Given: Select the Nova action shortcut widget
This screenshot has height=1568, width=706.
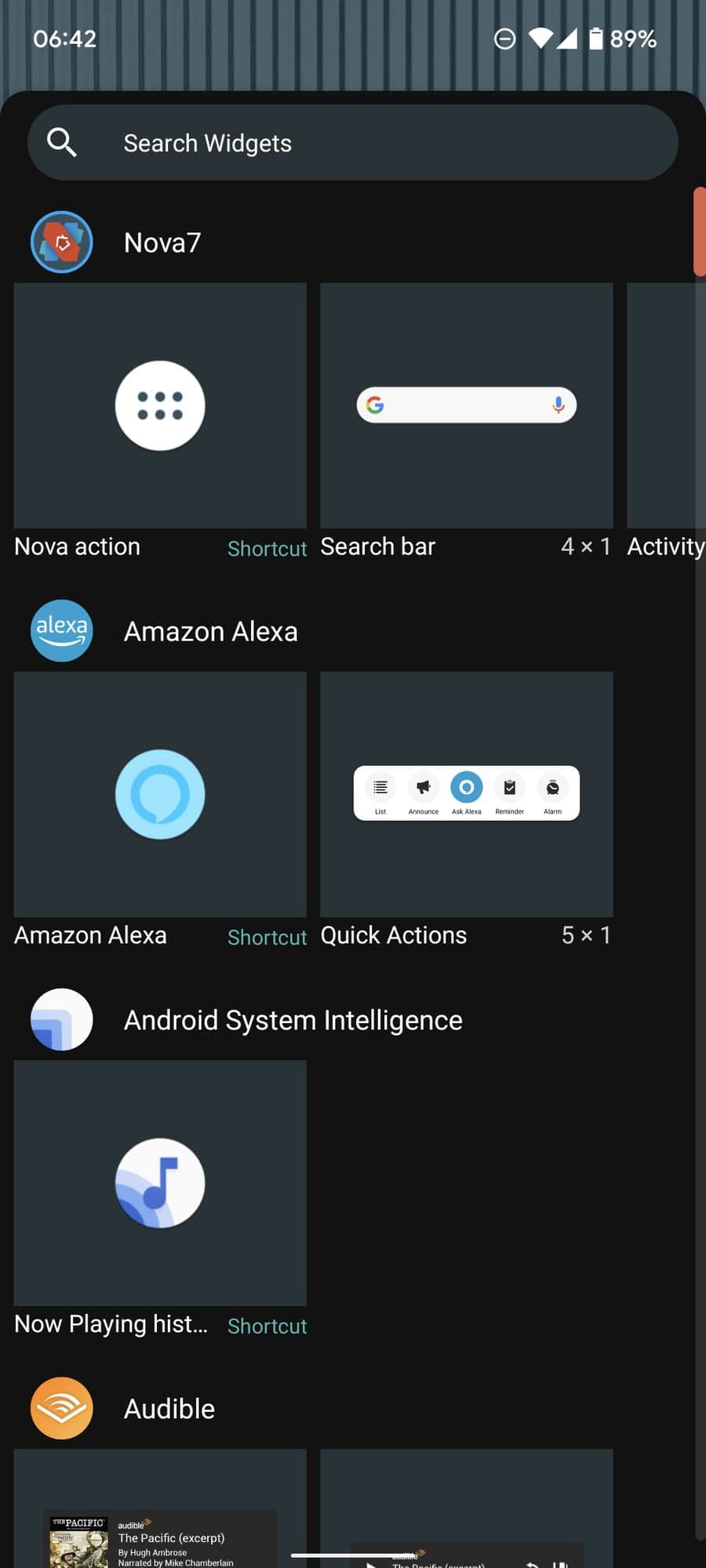Looking at the screenshot, I should [x=160, y=406].
